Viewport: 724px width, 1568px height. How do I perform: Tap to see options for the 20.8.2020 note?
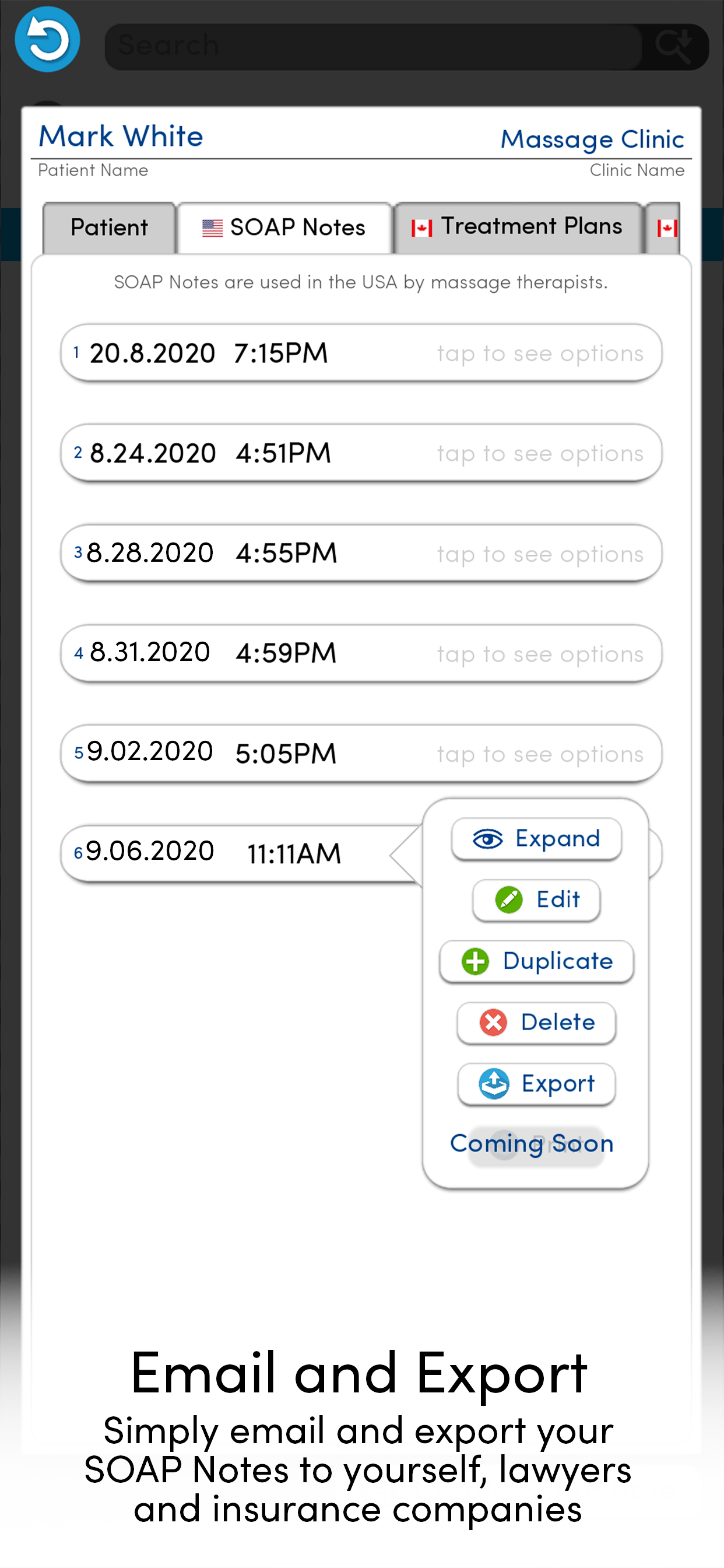362,353
